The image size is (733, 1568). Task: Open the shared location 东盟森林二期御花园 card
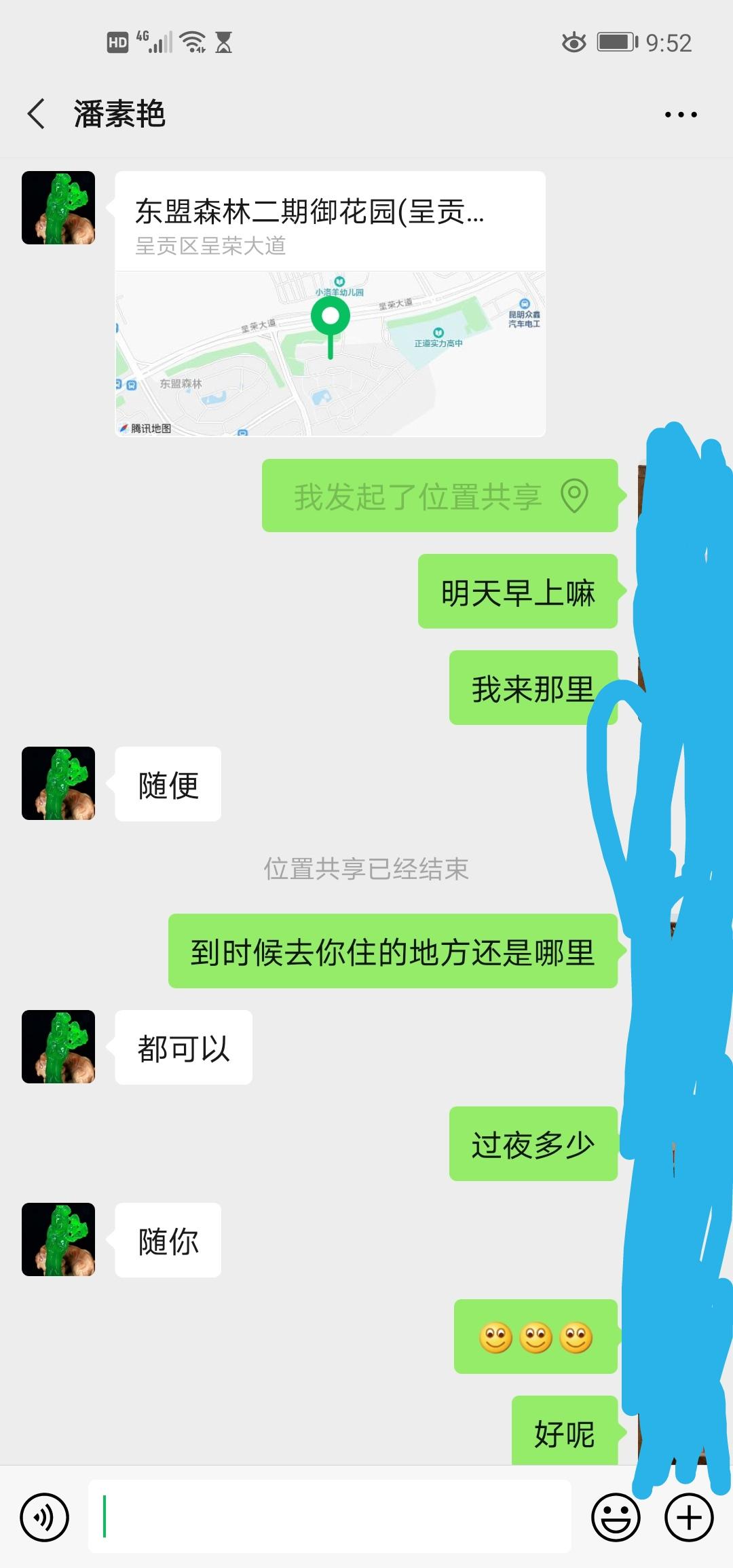330,303
